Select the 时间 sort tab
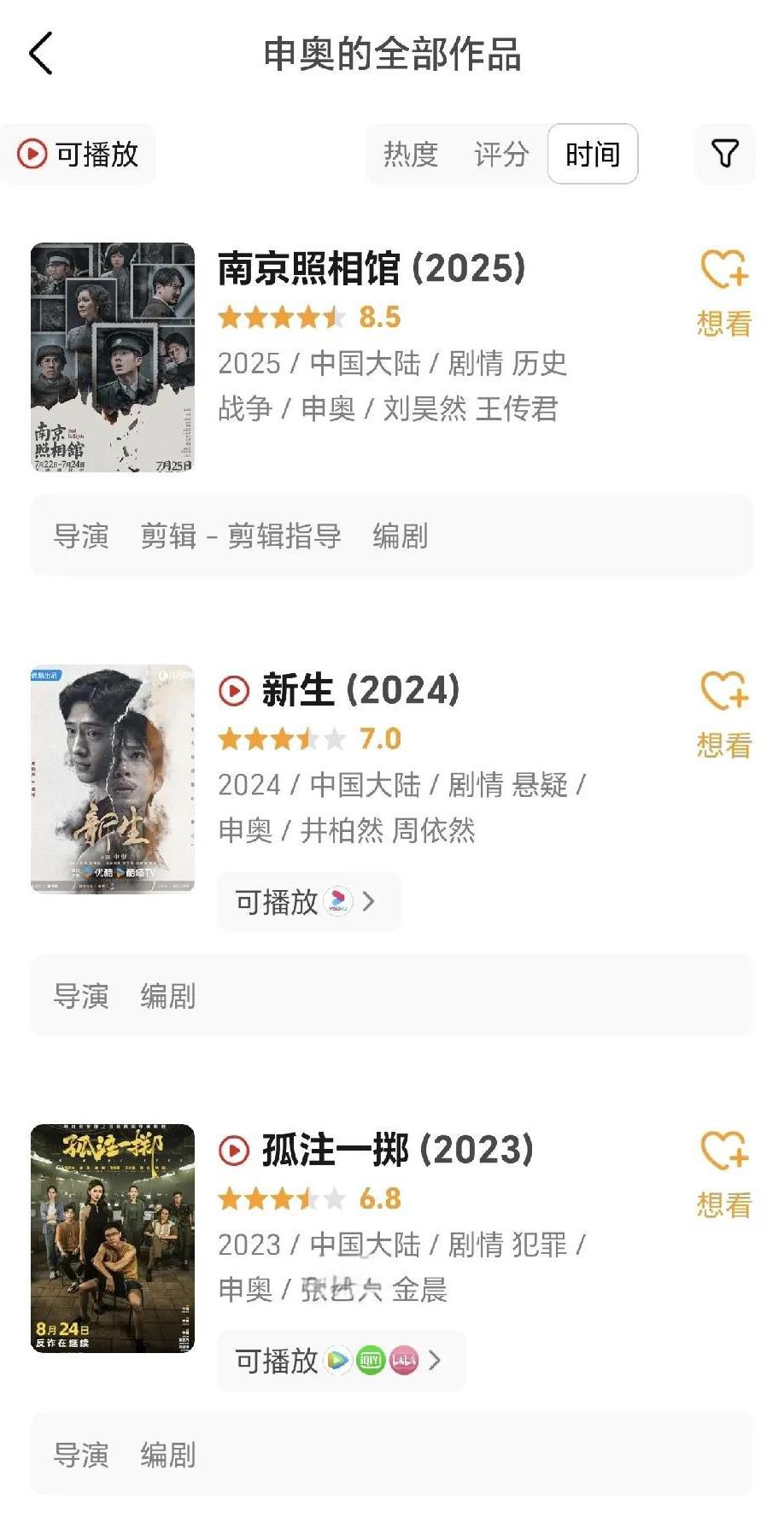The width and height of the screenshot is (784, 1529). click(593, 155)
